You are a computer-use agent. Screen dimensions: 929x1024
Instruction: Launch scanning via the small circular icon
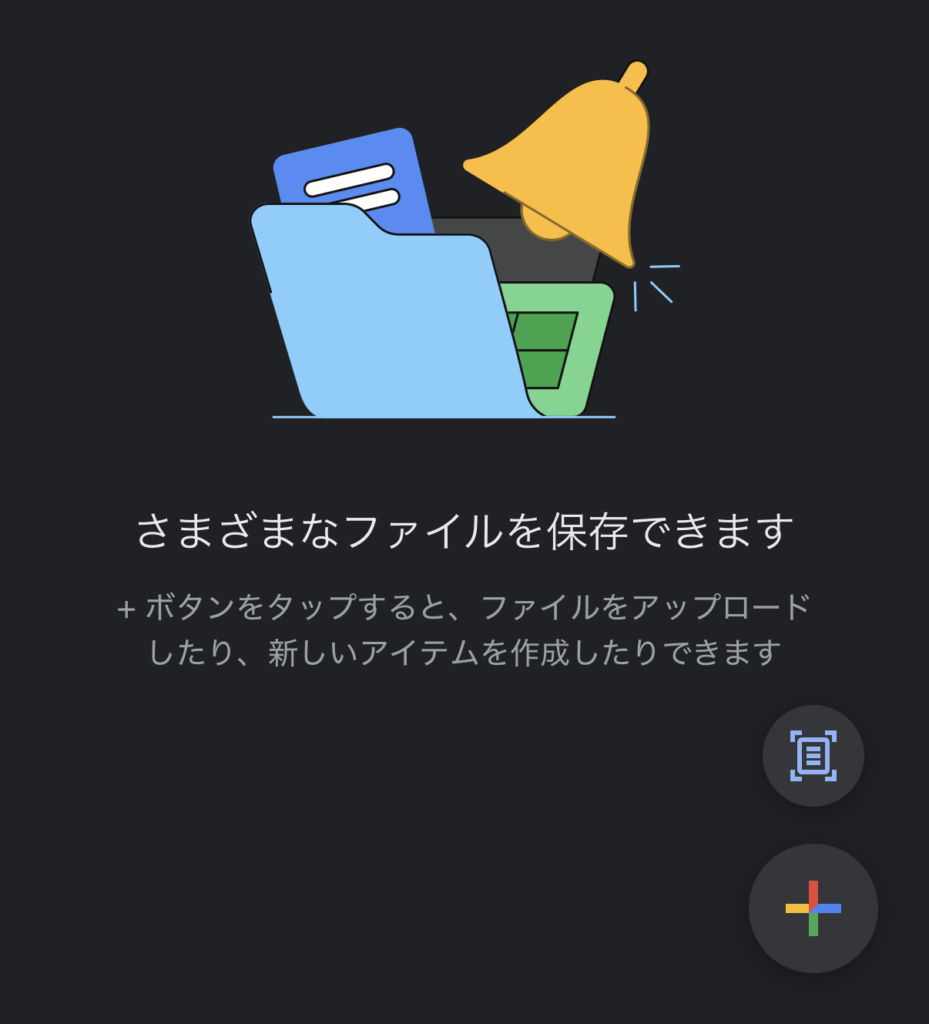pyautogui.click(x=812, y=756)
